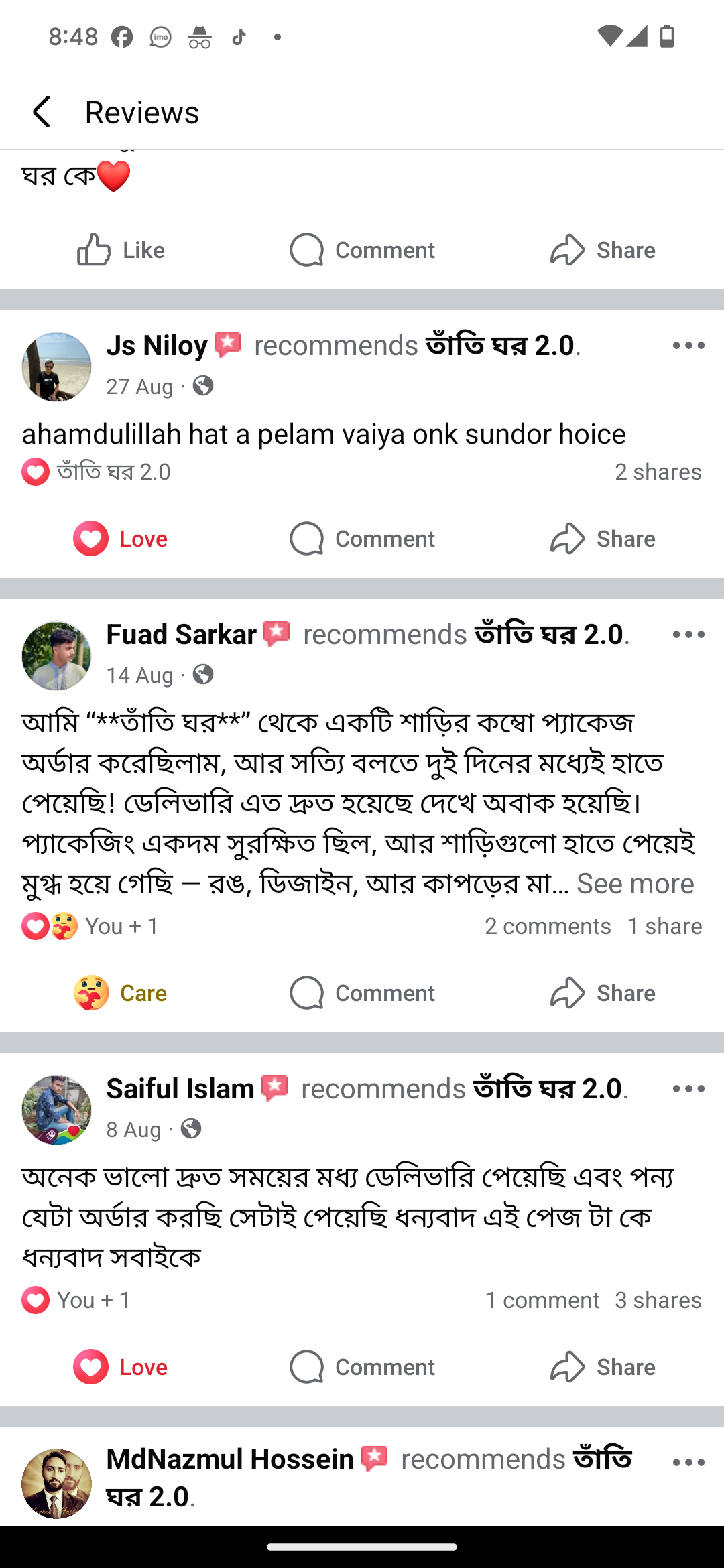The width and height of the screenshot is (724, 1568).
Task: Open options menu on Saiful Islam's review
Action: 688,1088
